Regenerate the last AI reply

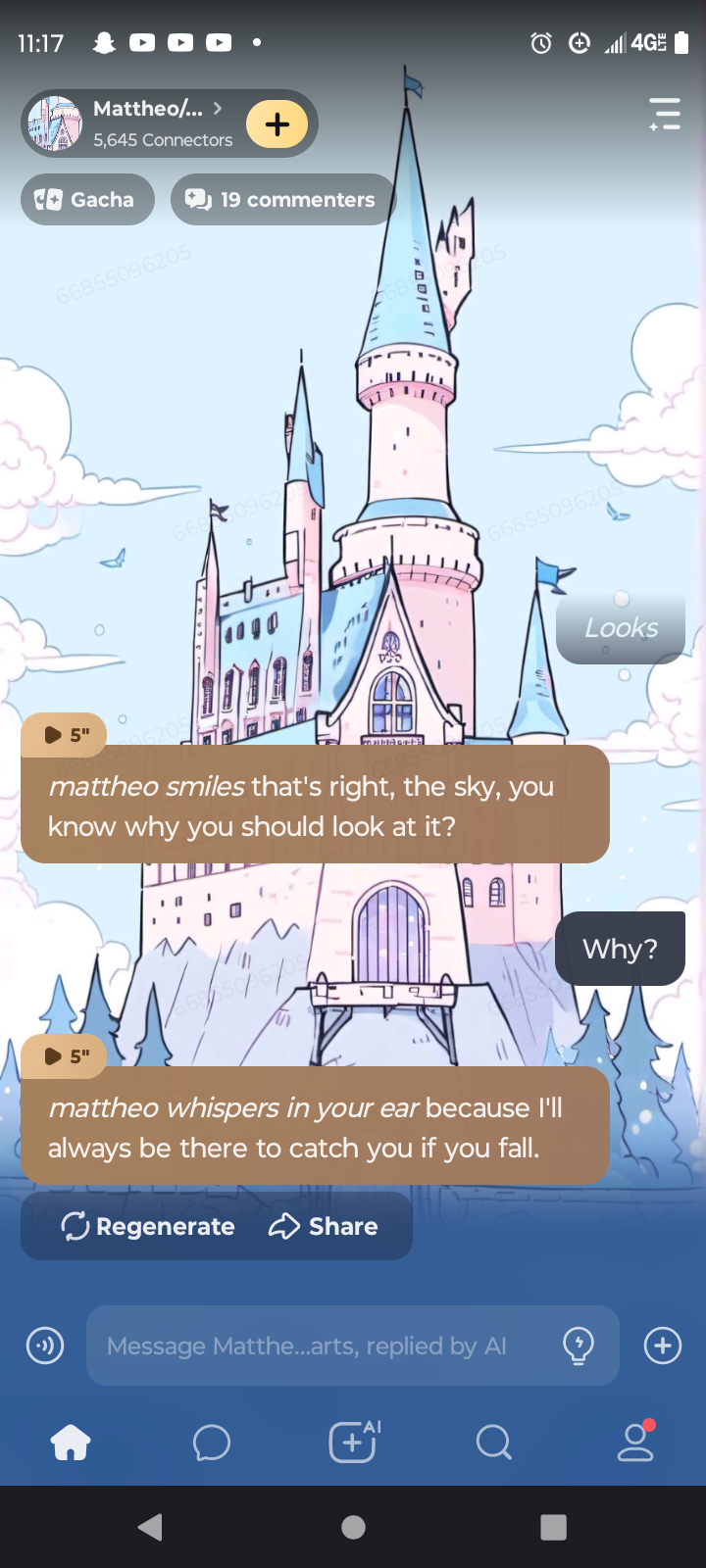click(148, 1226)
